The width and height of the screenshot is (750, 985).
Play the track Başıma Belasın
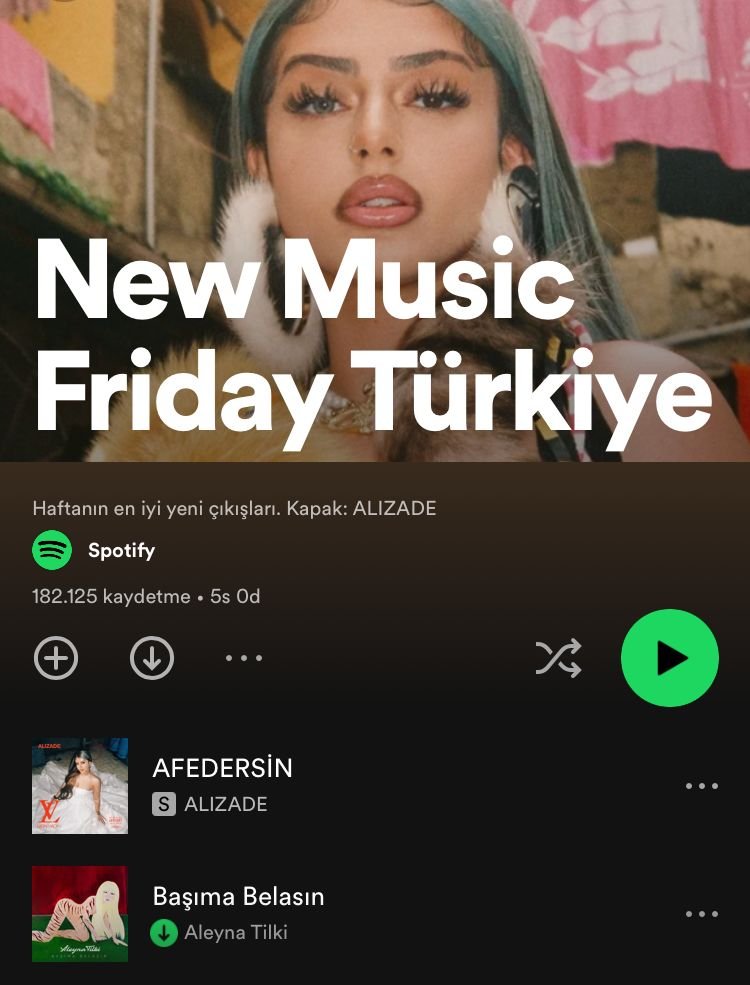click(x=238, y=896)
